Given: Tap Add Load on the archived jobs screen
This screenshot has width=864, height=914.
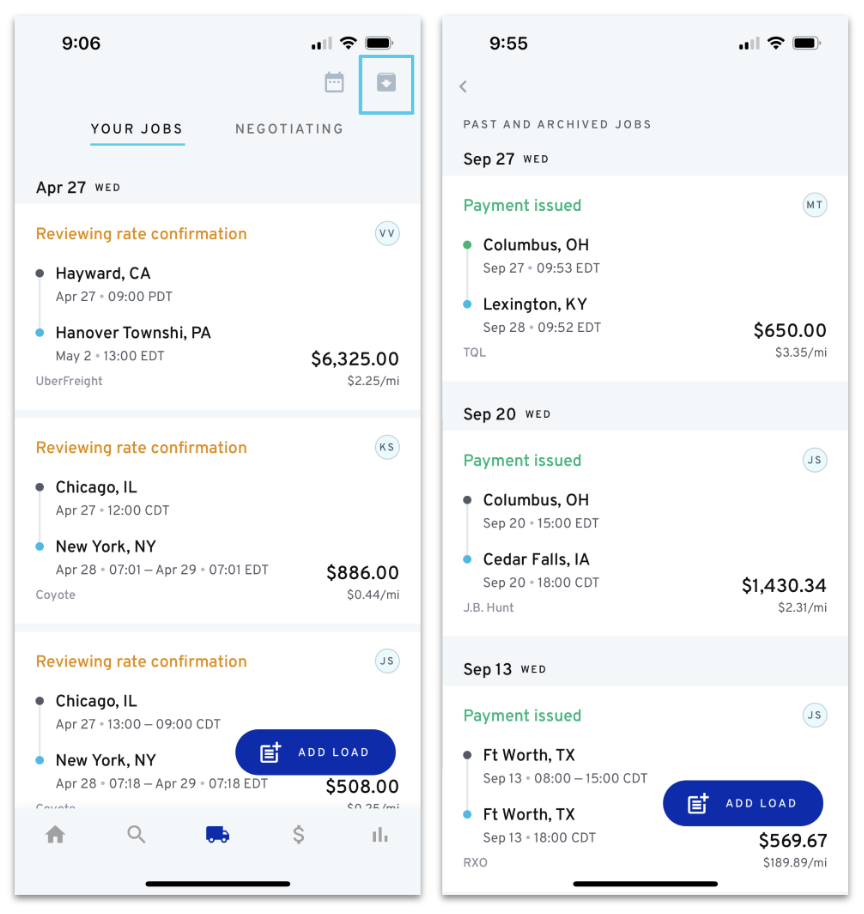Looking at the screenshot, I should coord(743,804).
